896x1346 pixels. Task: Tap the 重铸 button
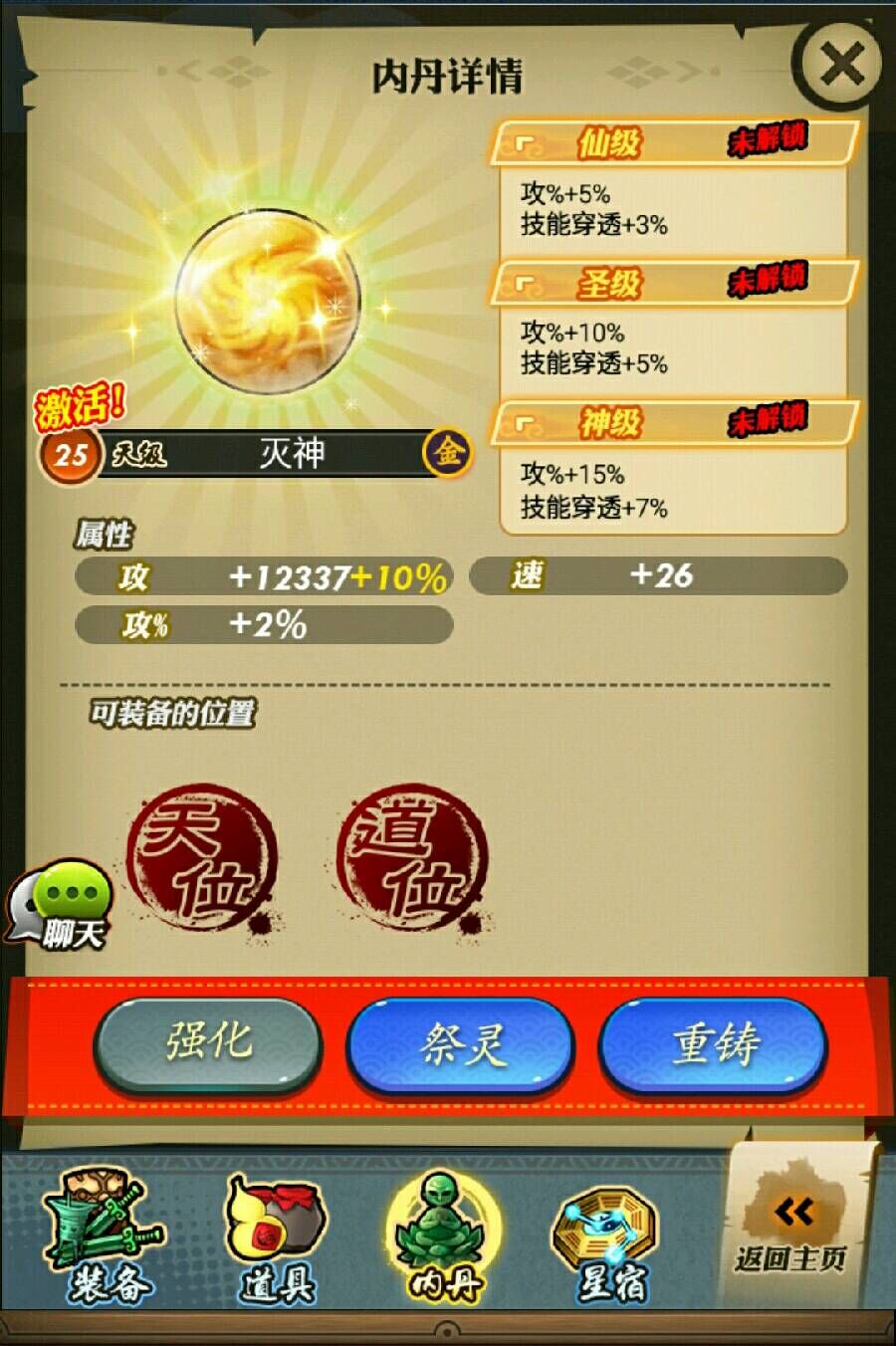click(x=713, y=1044)
